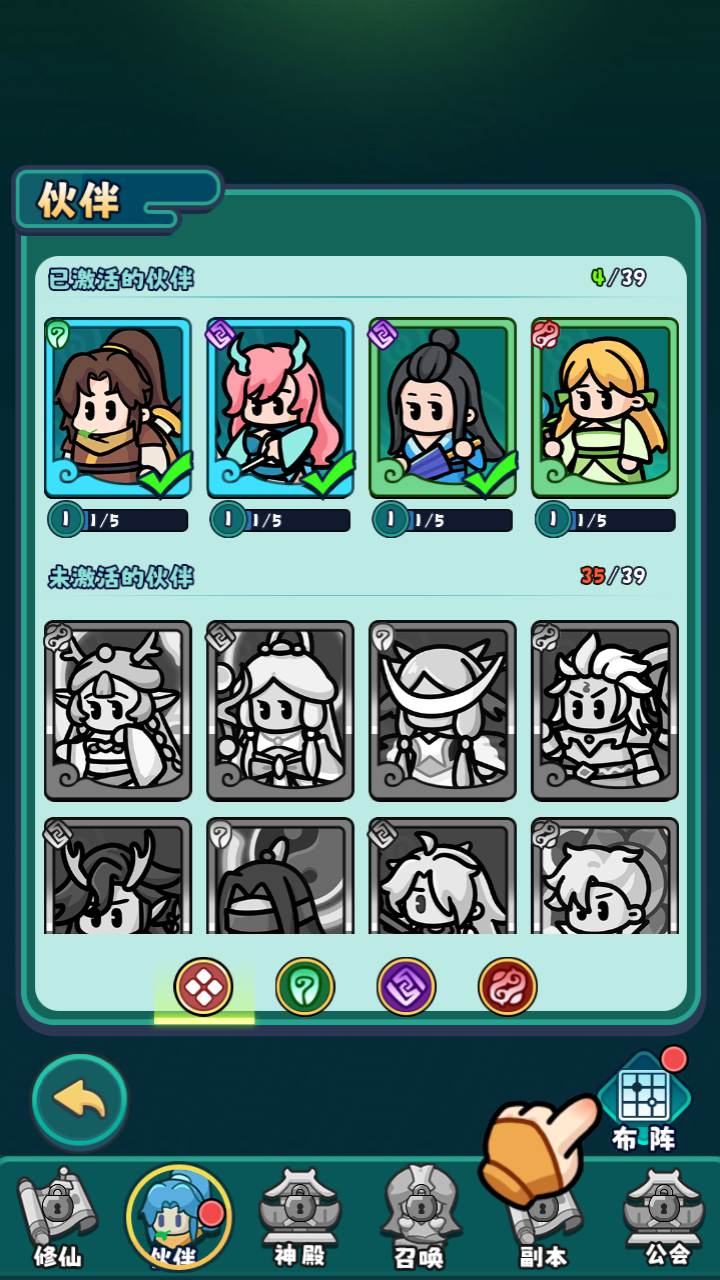View the locked crescent-moon hat partner
Viewport: 720px width, 1280px height.
click(x=443, y=710)
